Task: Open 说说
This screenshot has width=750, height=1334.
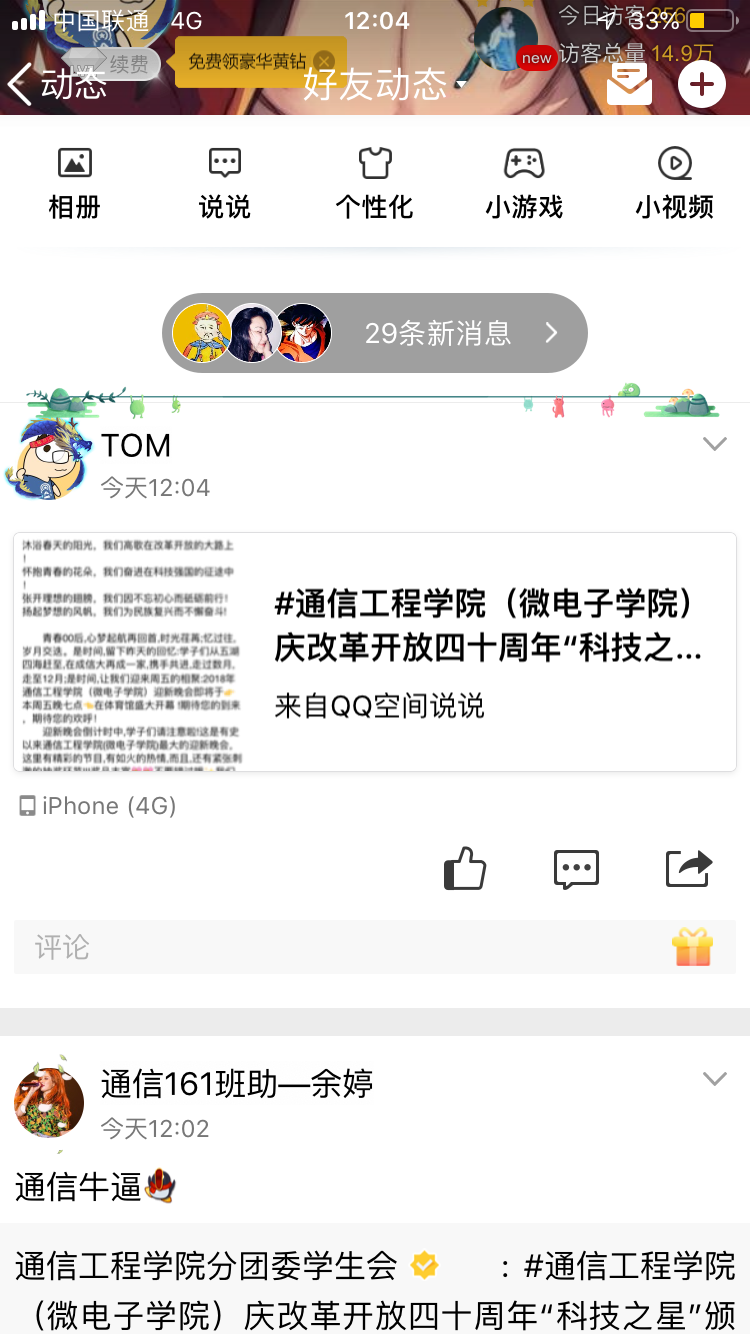Action: pos(224,183)
